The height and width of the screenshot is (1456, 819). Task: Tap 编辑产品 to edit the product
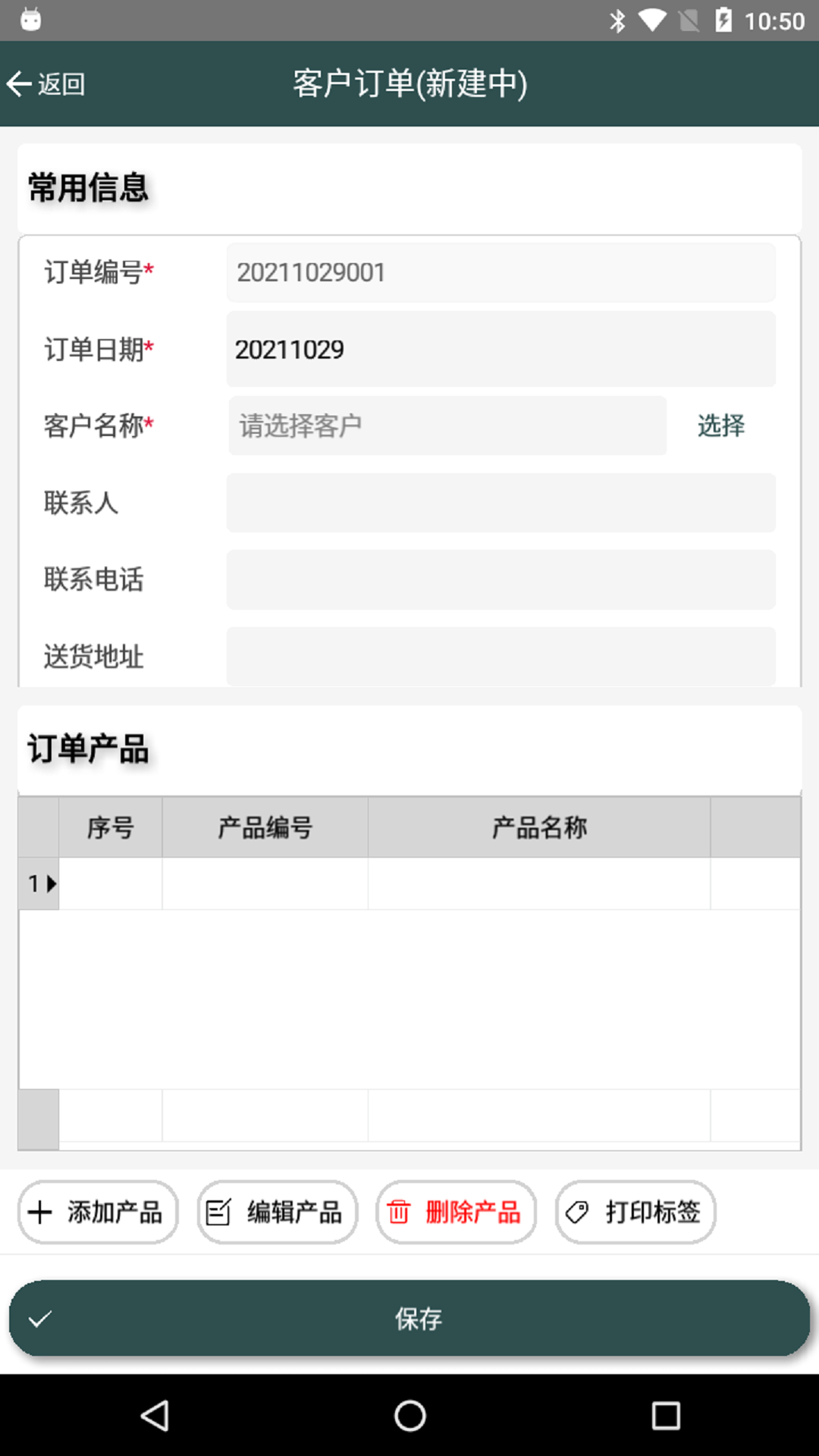tap(277, 1212)
